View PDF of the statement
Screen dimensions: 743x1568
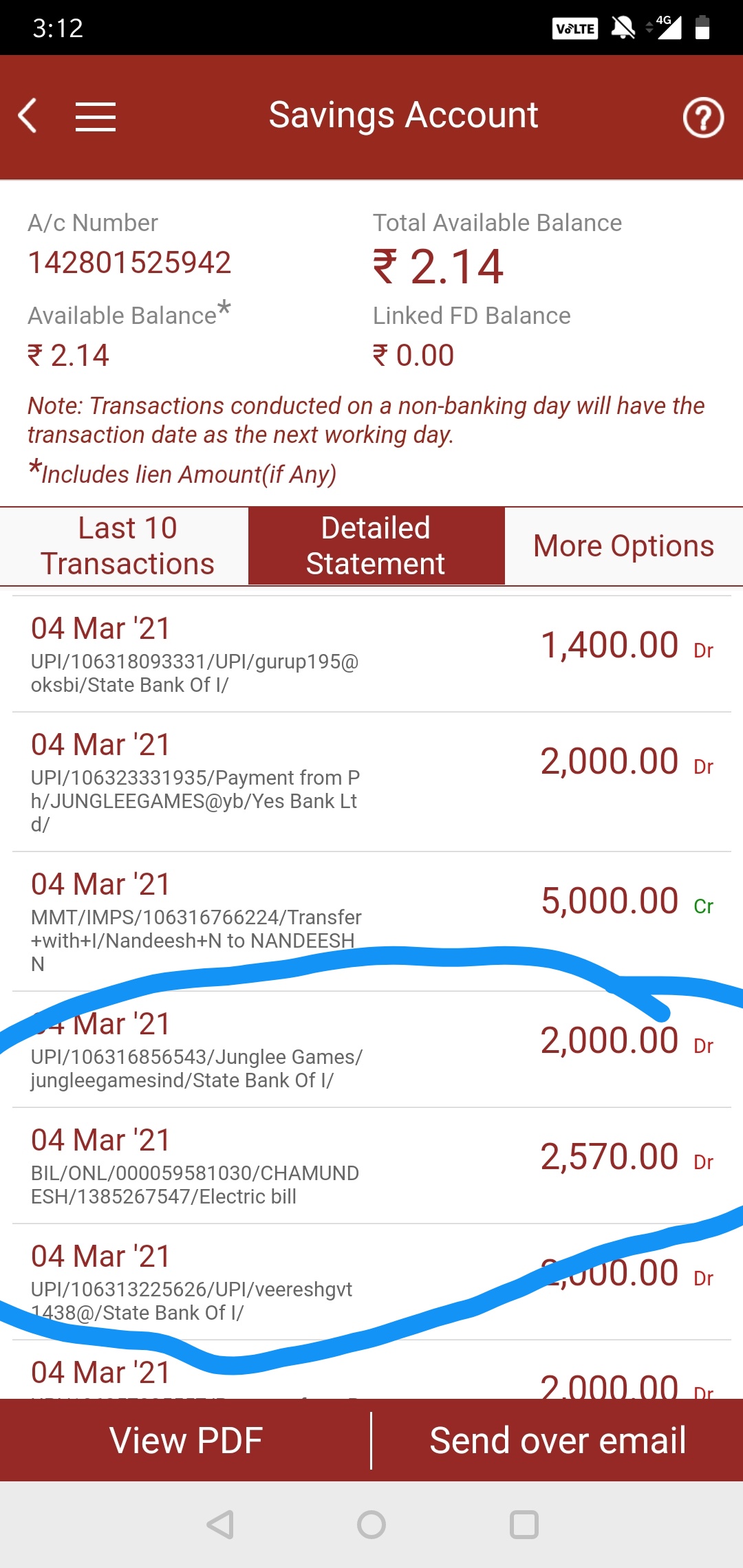(186, 1440)
